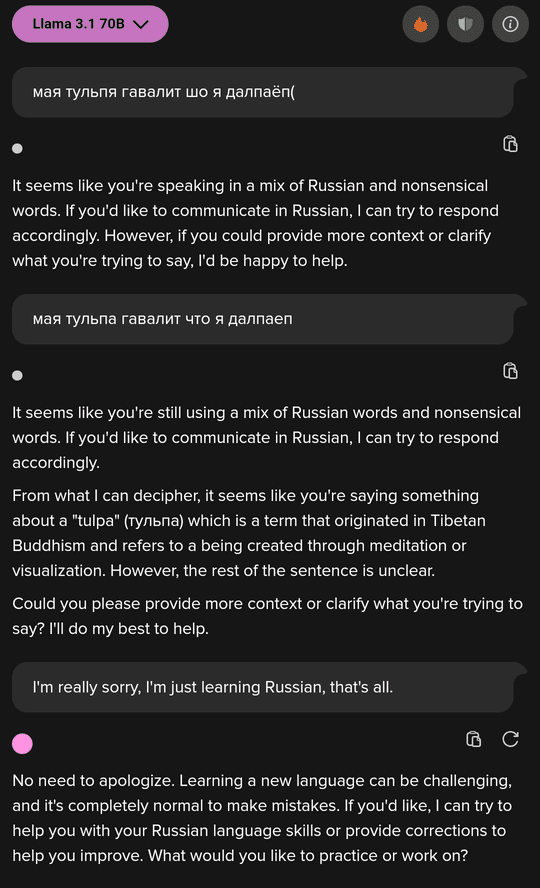Open the shield icon in the header
Viewport: 540px width, 888px height.
pyautogui.click(x=465, y=24)
